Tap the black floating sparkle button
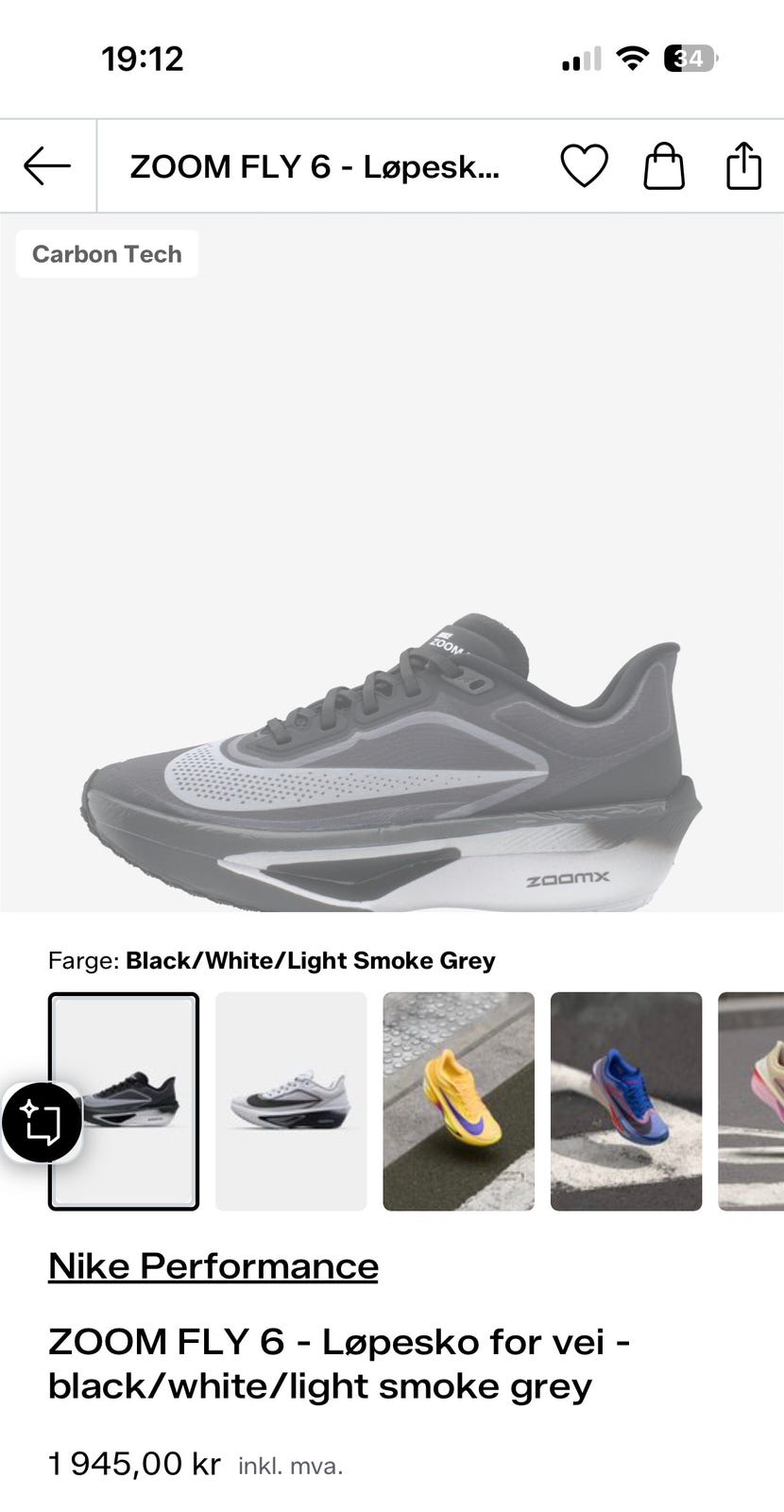 pos(42,1122)
